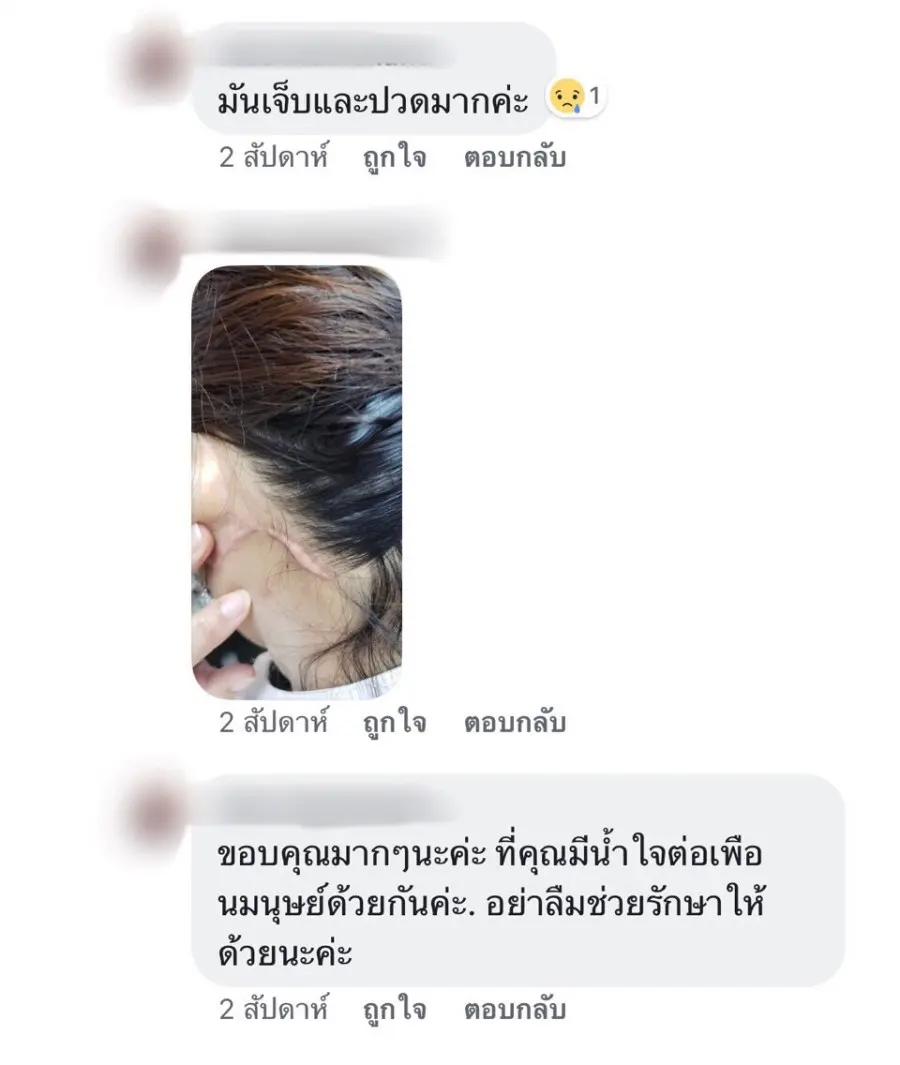
Task: Tap ตอบกลับ under the photo comment
Action: pos(514,723)
